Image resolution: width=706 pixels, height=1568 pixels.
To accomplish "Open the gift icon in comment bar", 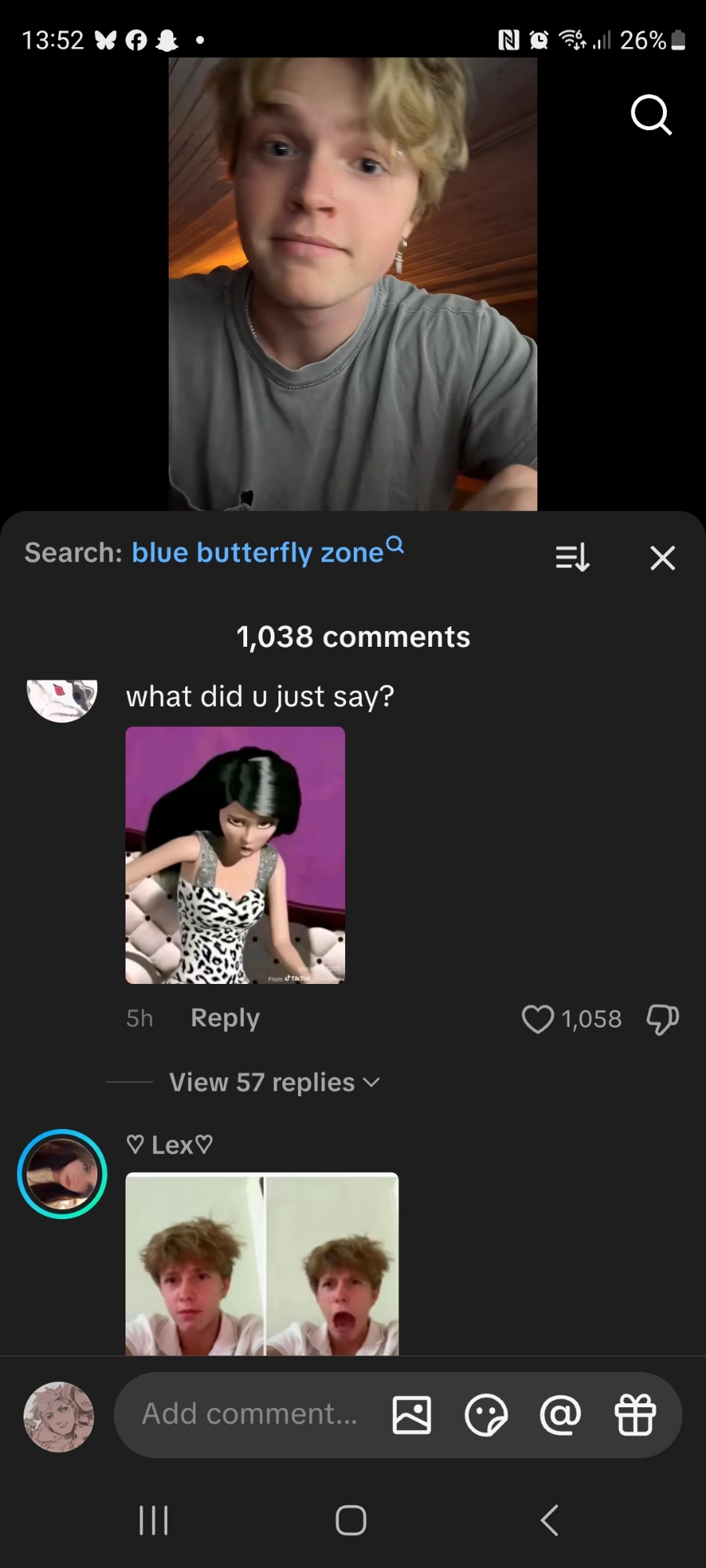I will (635, 1415).
